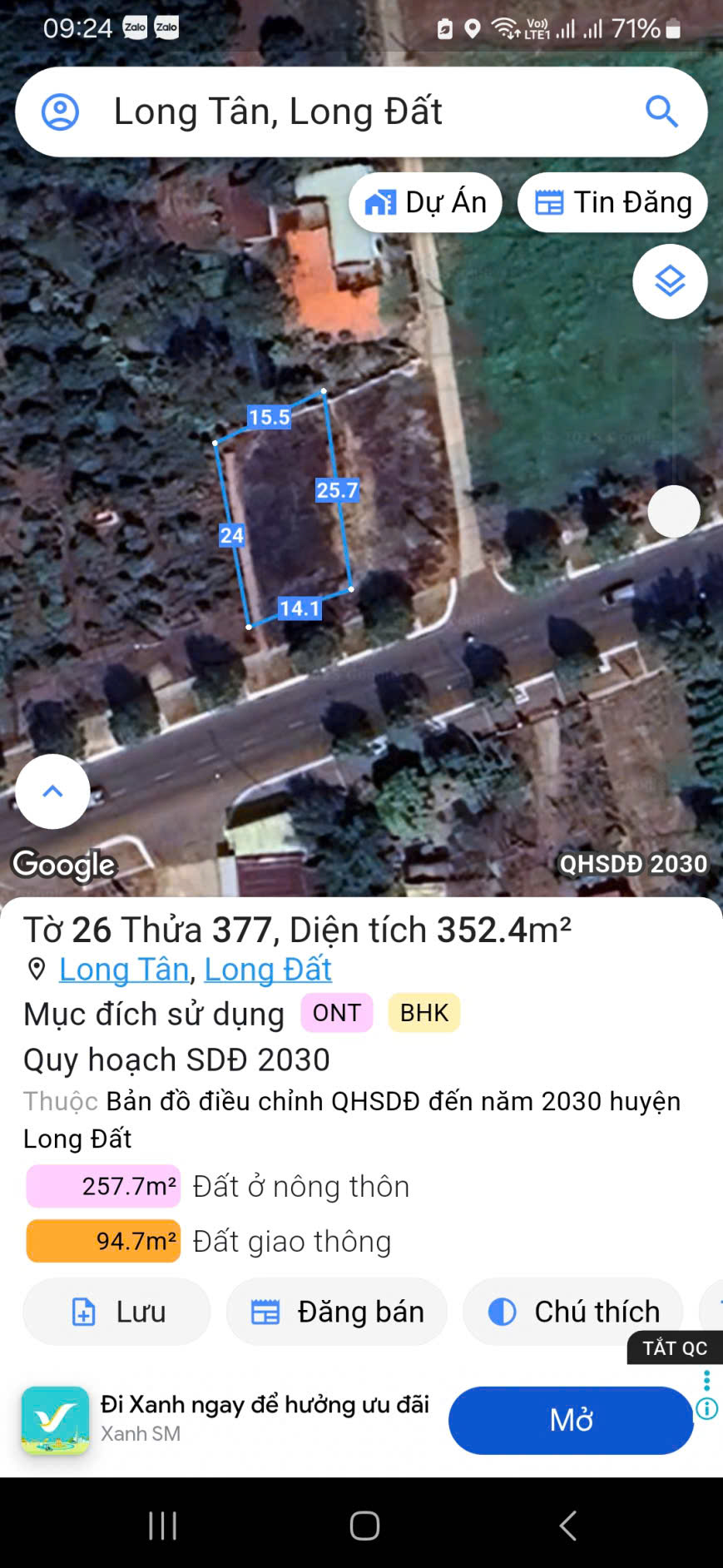Go to the system home screen
Screen dimensions: 723x1568
click(364, 1526)
